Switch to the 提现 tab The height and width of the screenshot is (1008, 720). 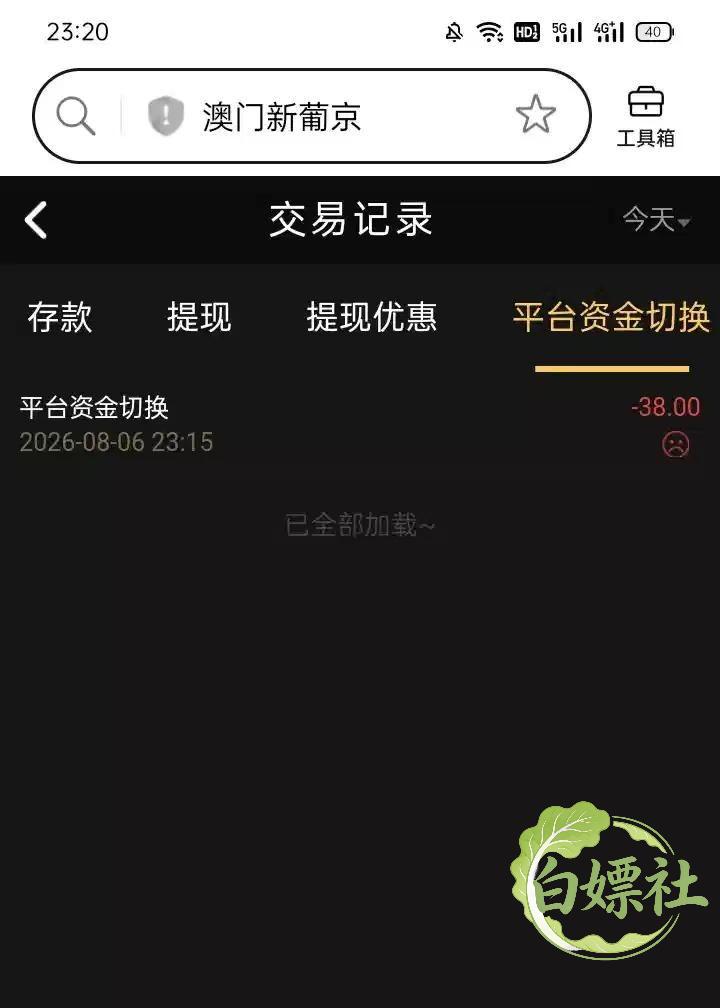click(x=199, y=317)
